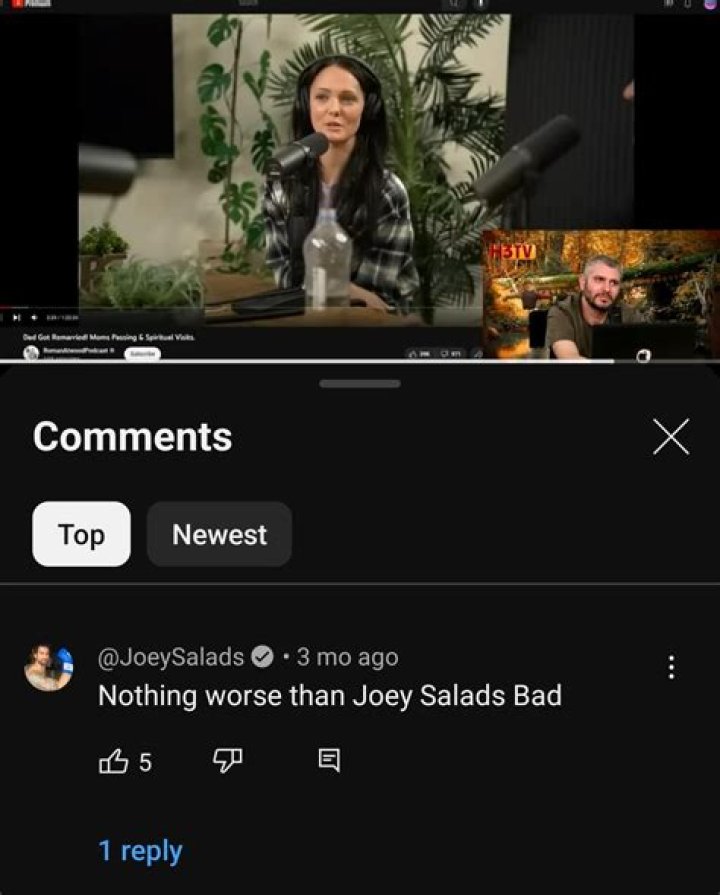
Task: Reply to the JoeySalads comment
Action: click(x=329, y=762)
